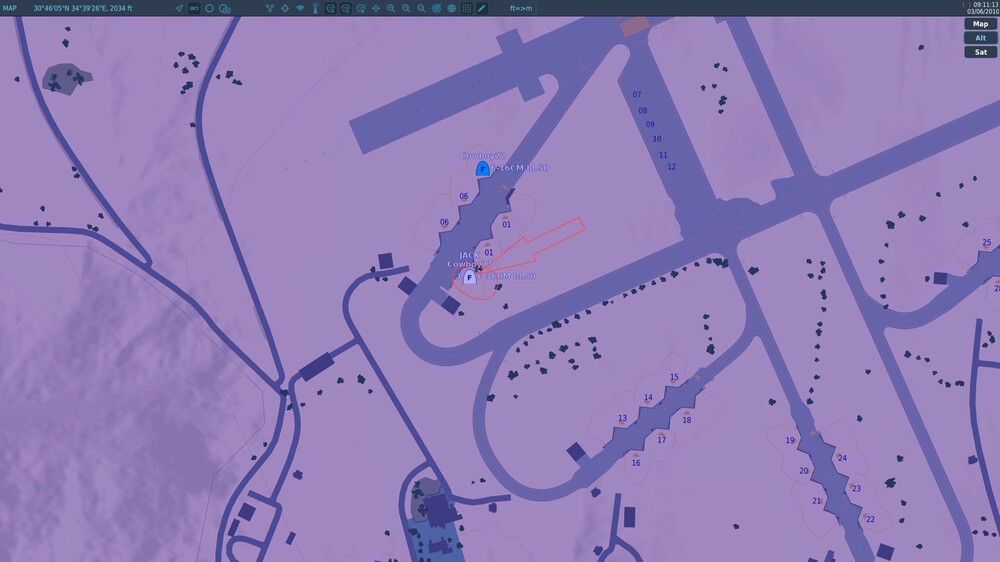Tap the route branch icon
This screenshot has width=1000, height=562.
click(x=269, y=8)
